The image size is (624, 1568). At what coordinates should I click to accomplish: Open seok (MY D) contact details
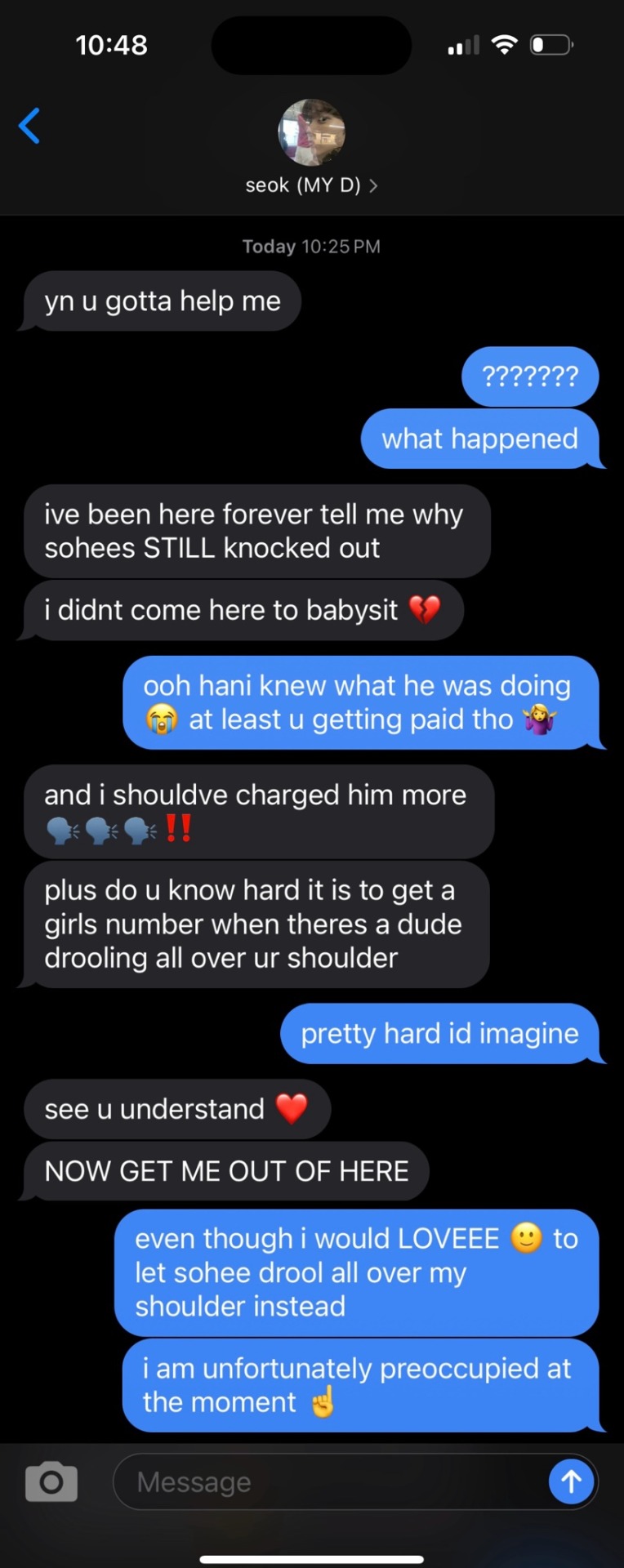[x=311, y=185]
